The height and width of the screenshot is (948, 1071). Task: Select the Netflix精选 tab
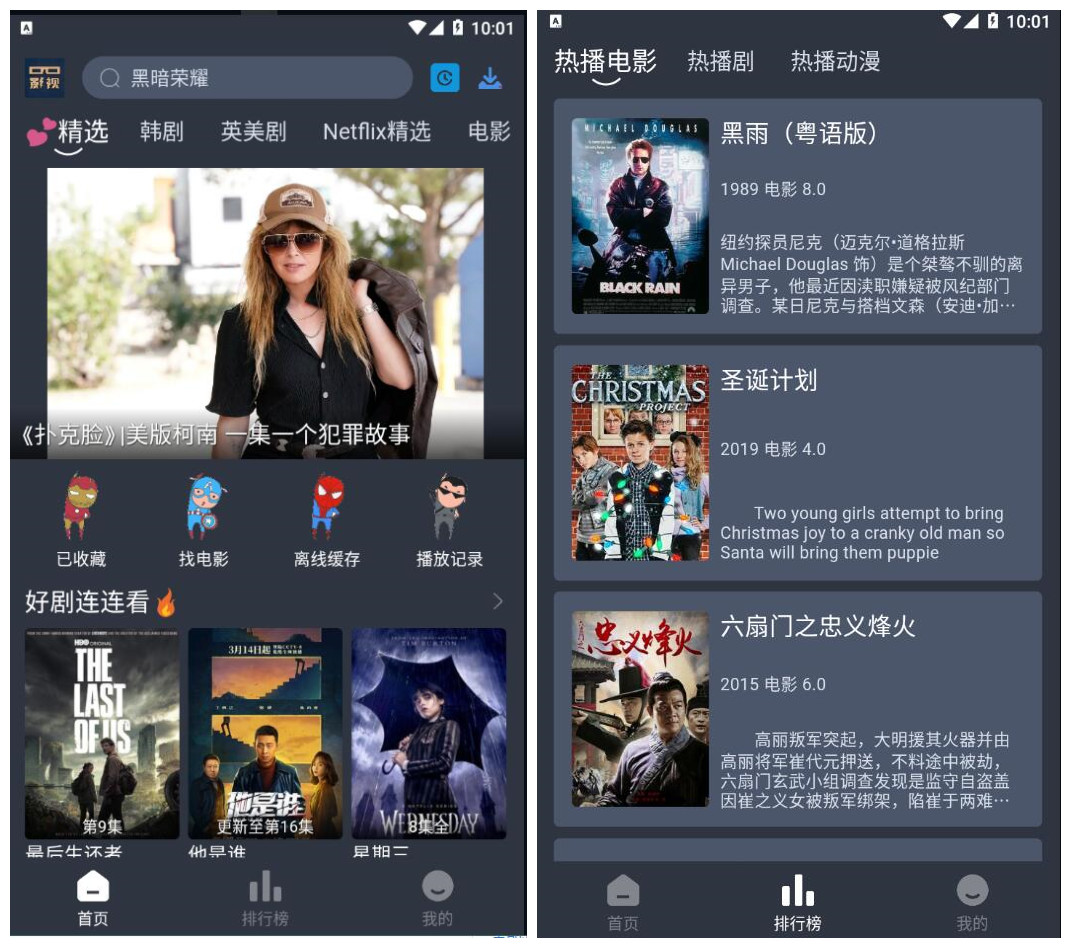376,131
